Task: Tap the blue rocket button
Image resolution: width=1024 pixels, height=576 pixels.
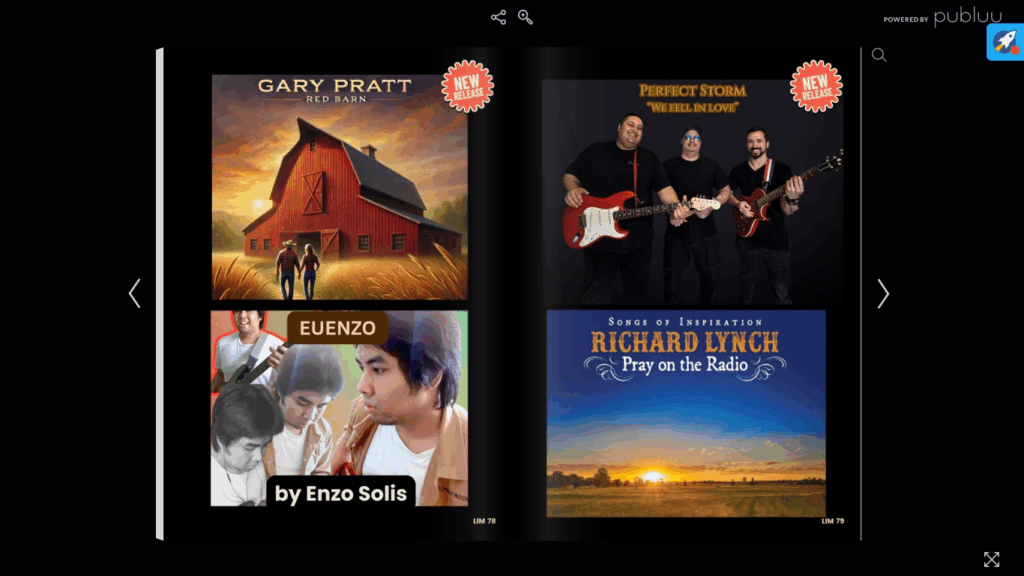Action: pyautogui.click(x=1004, y=42)
